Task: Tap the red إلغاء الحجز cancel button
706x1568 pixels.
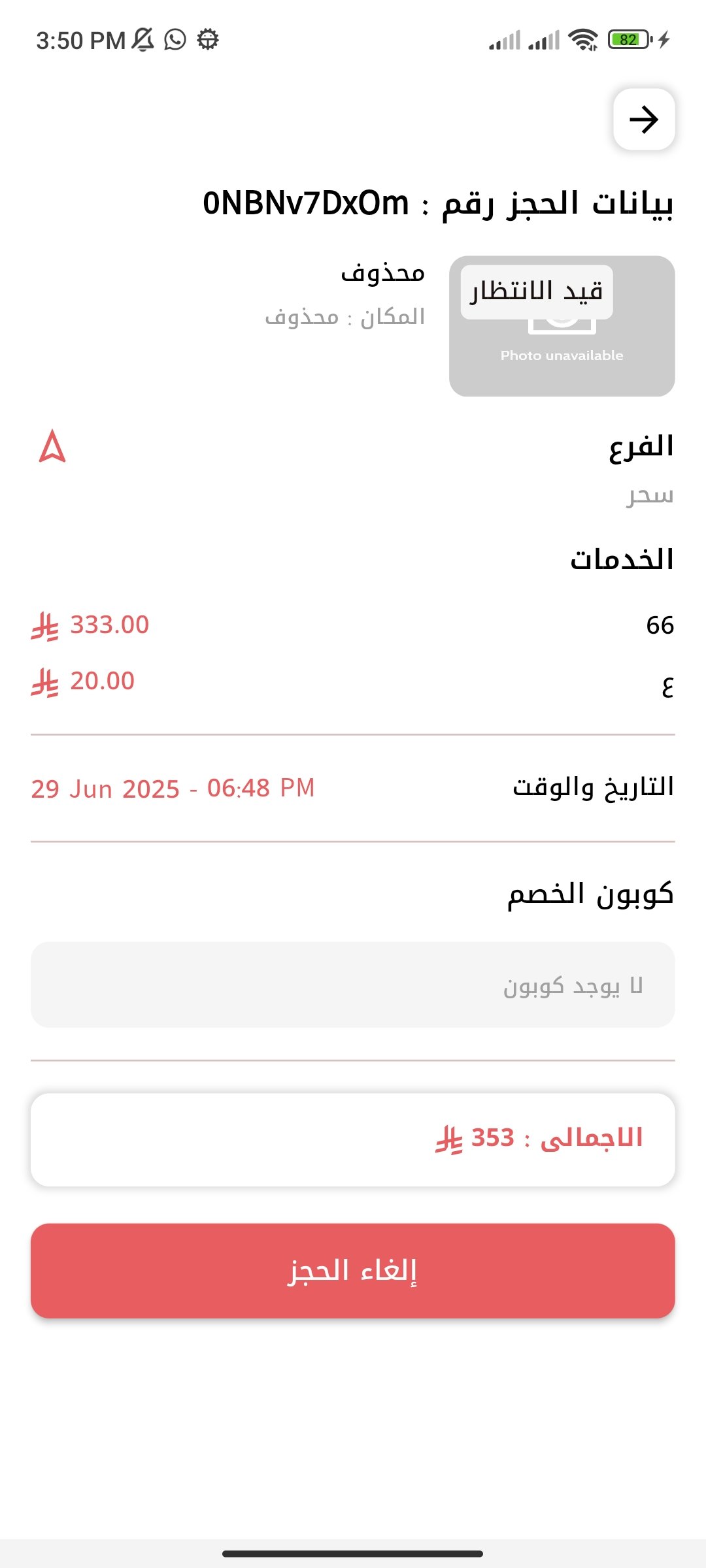Action: 353,1270
